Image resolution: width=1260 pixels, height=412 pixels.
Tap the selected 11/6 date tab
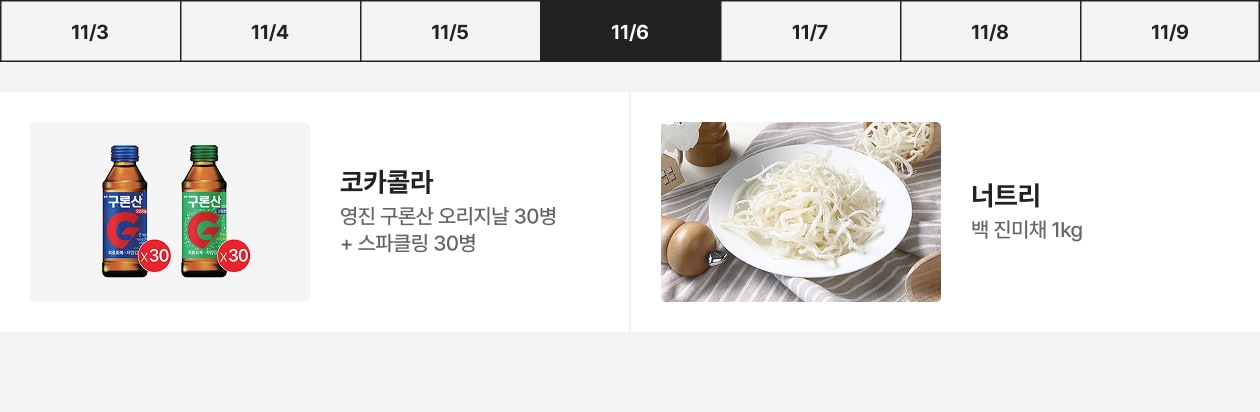click(x=630, y=31)
